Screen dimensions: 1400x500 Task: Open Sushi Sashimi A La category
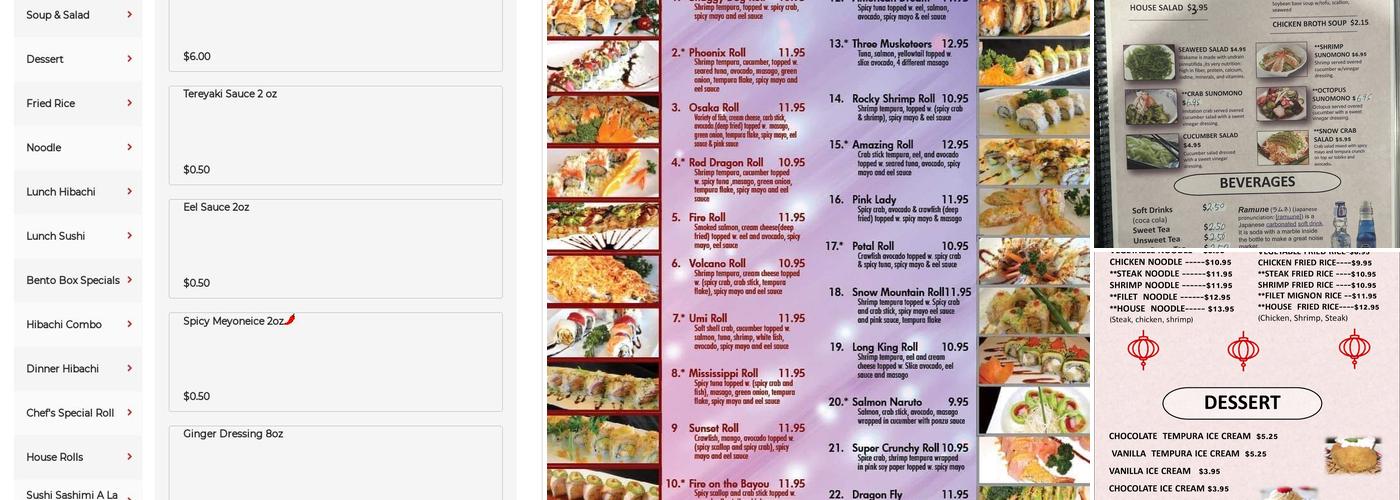(78, 491)
